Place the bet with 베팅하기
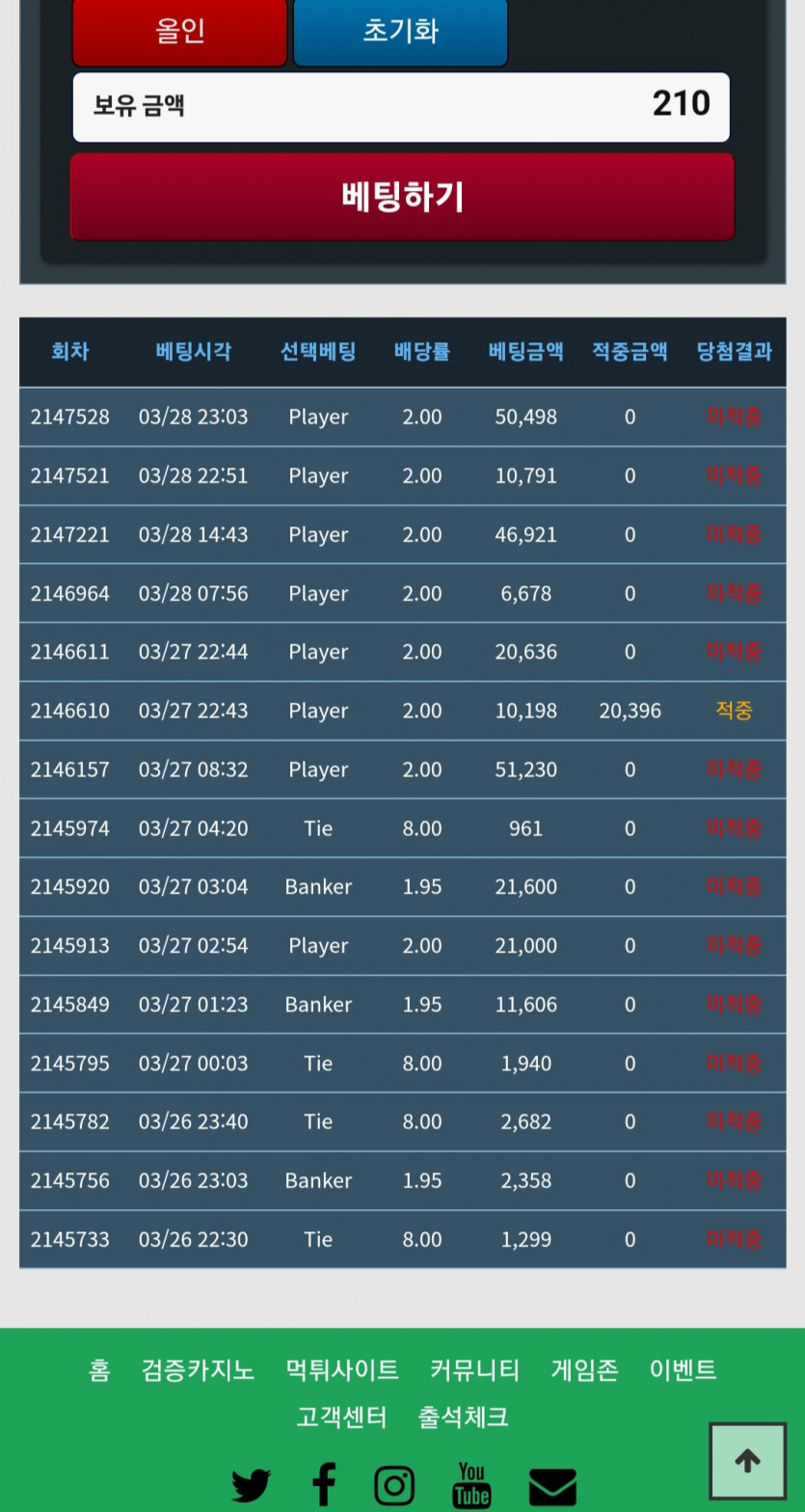The height and width of the screenshot is (1512, 805). pyautogui.click(x=402, y=197)
